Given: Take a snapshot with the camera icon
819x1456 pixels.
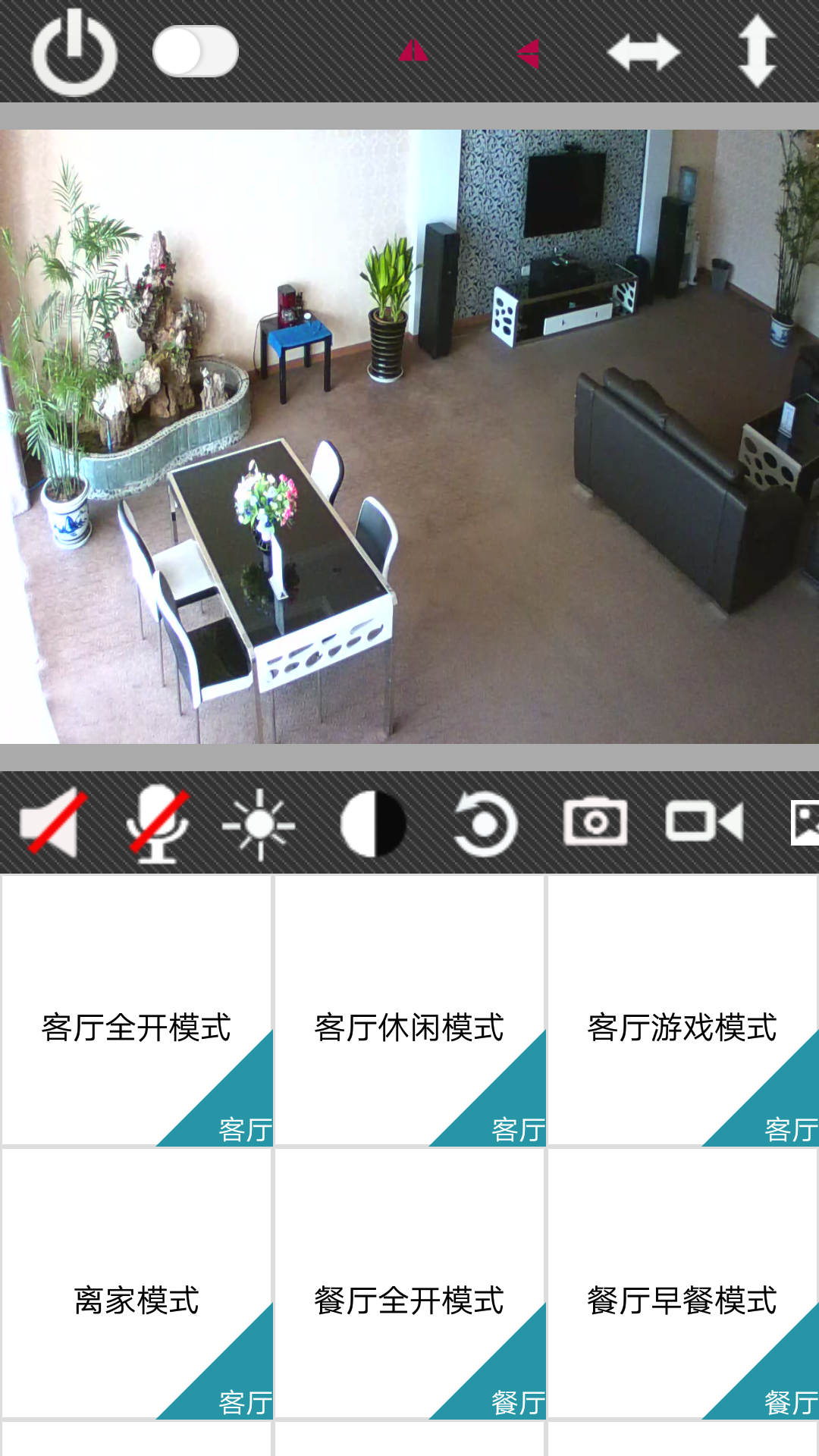Looking at the screenshot, I should 595,821.
